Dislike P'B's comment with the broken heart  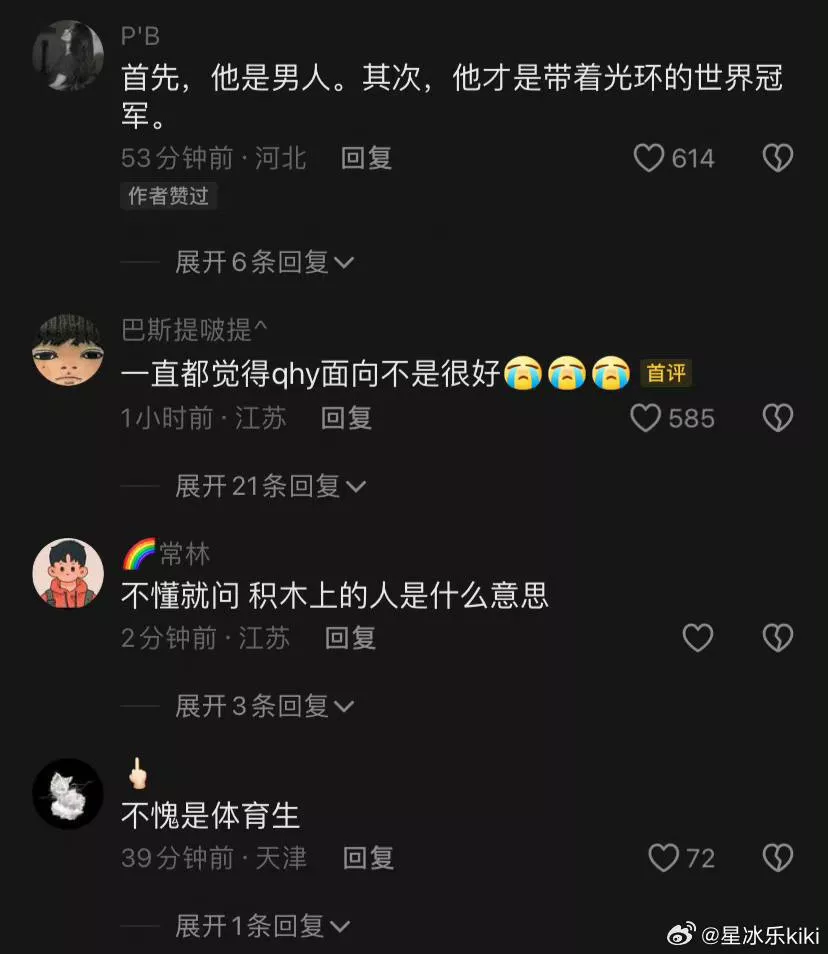(778, 158)
